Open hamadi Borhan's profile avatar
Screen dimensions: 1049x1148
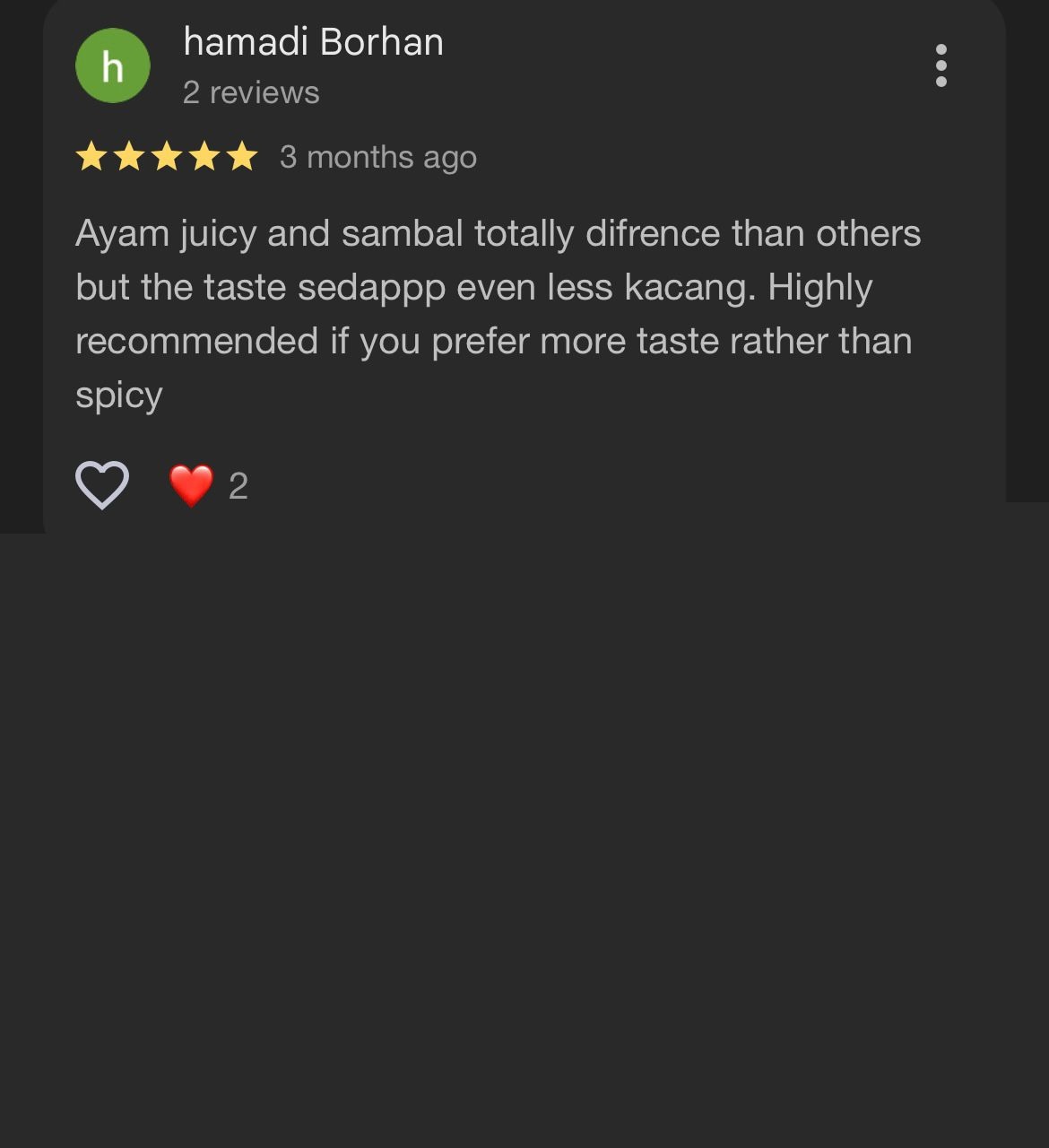[x=113, y=66]
